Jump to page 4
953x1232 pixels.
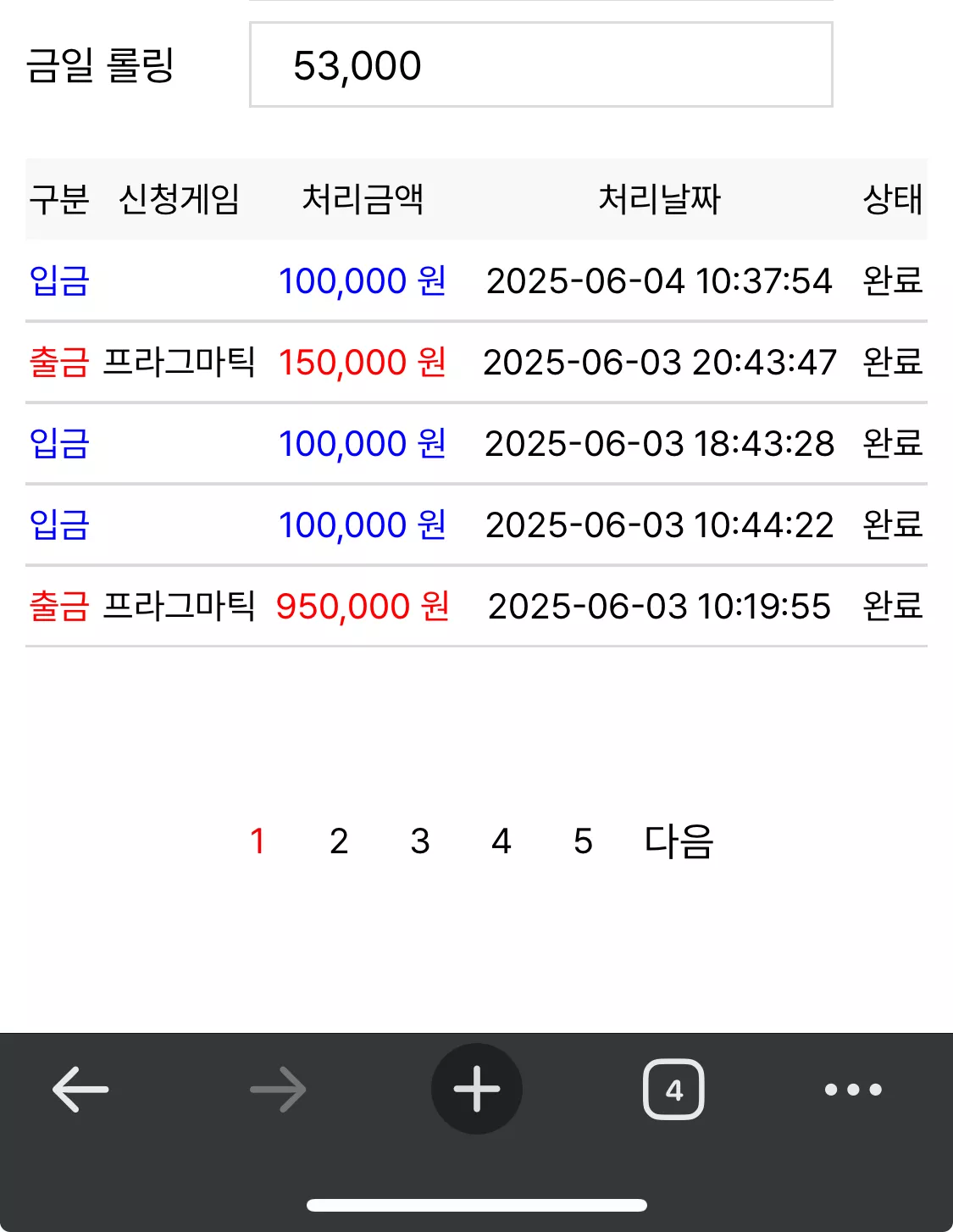501,841
